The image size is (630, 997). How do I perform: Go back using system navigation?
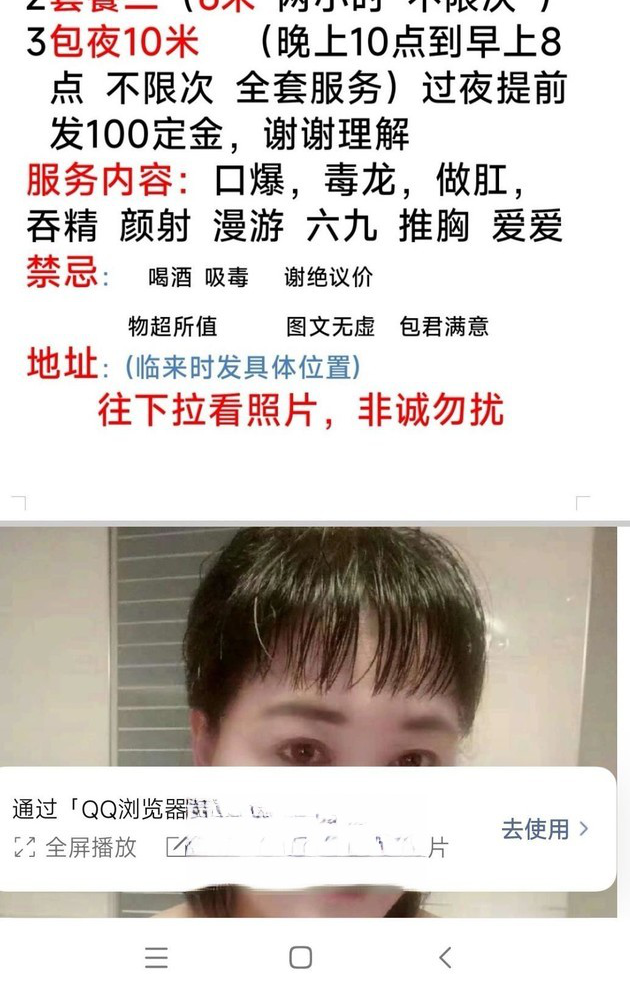[446, 957]
